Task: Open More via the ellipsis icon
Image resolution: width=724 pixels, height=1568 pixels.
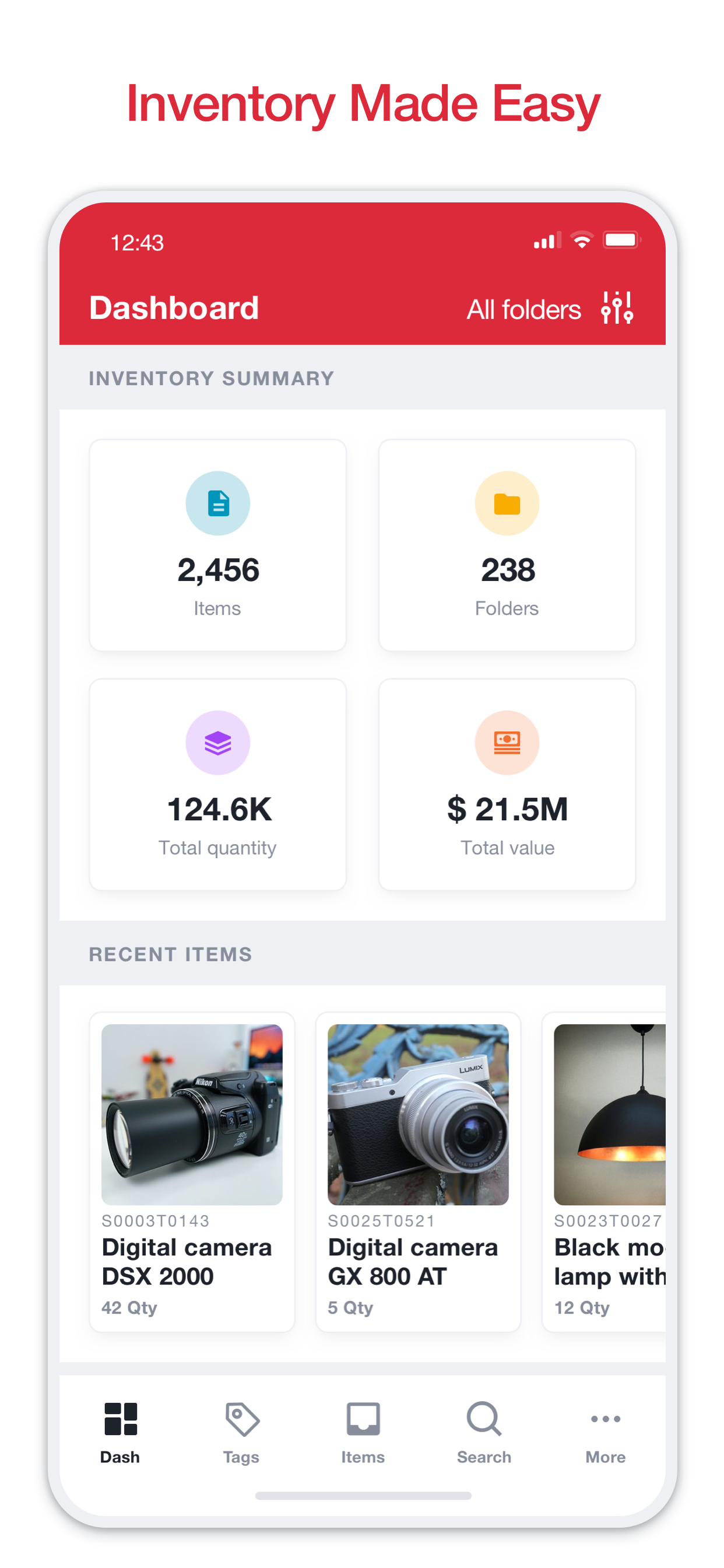Action: pyautogui.click(x=604, y=1418)
